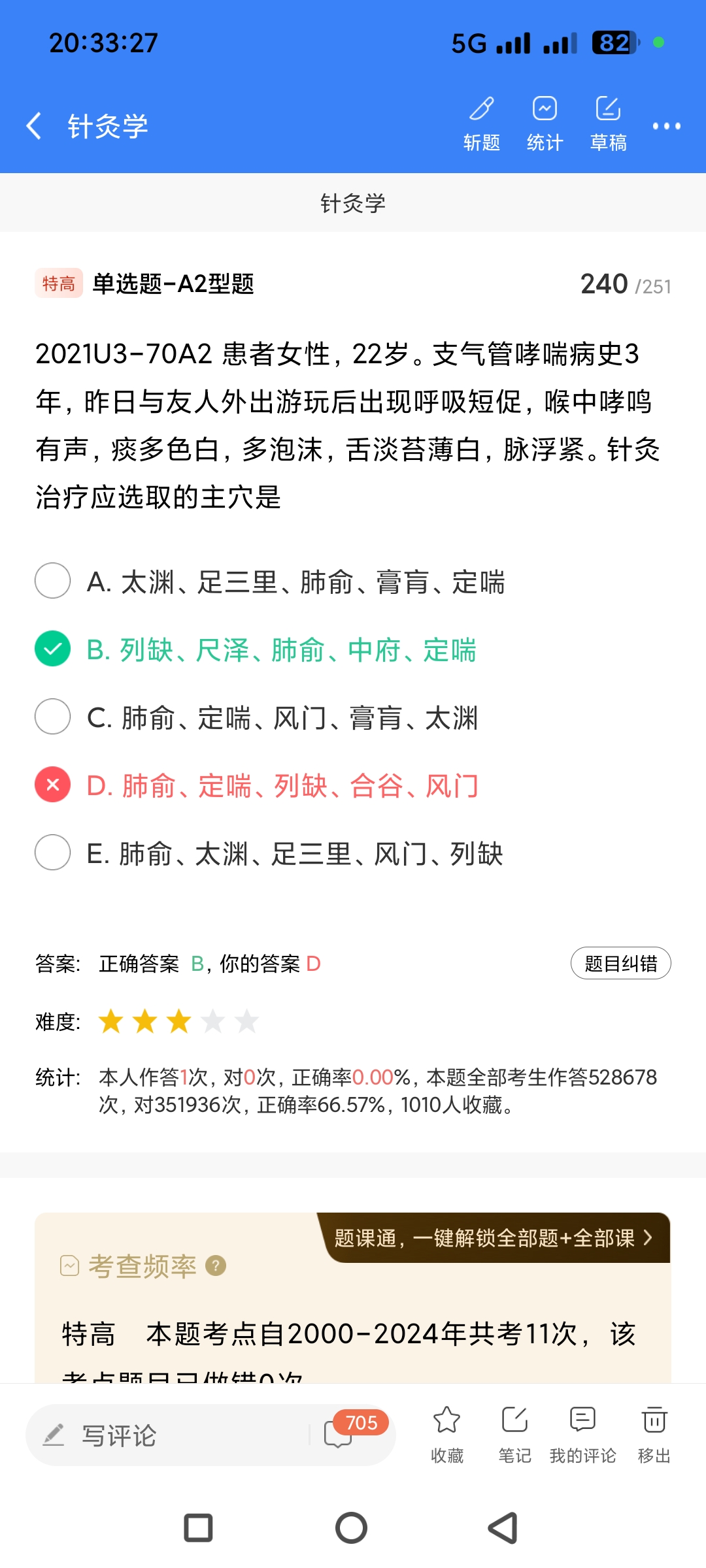Viewport: 706px width, 1568px height.
Task: Open 笔记 for this question
Action: (x=514, y=1434)
